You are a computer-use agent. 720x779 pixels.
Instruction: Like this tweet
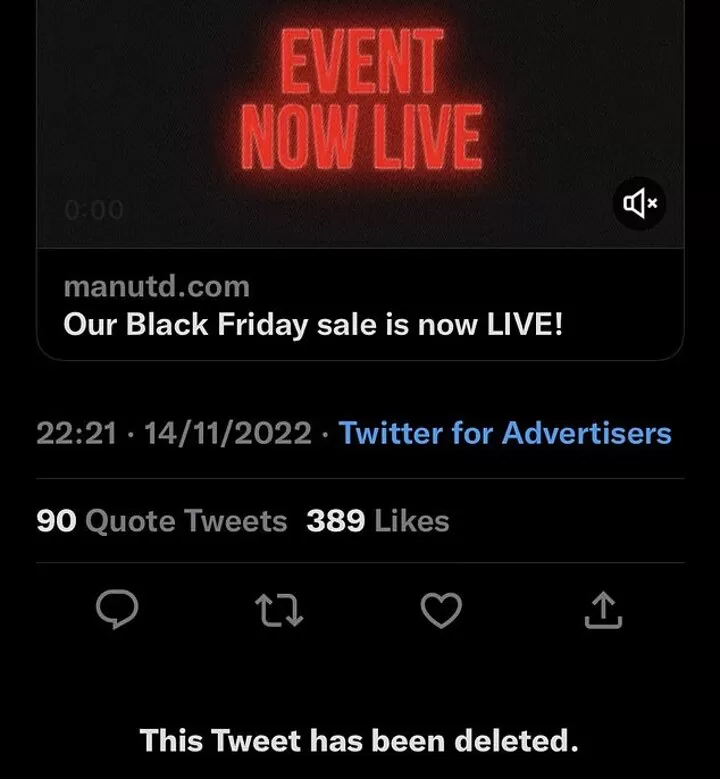coord(440,610)
